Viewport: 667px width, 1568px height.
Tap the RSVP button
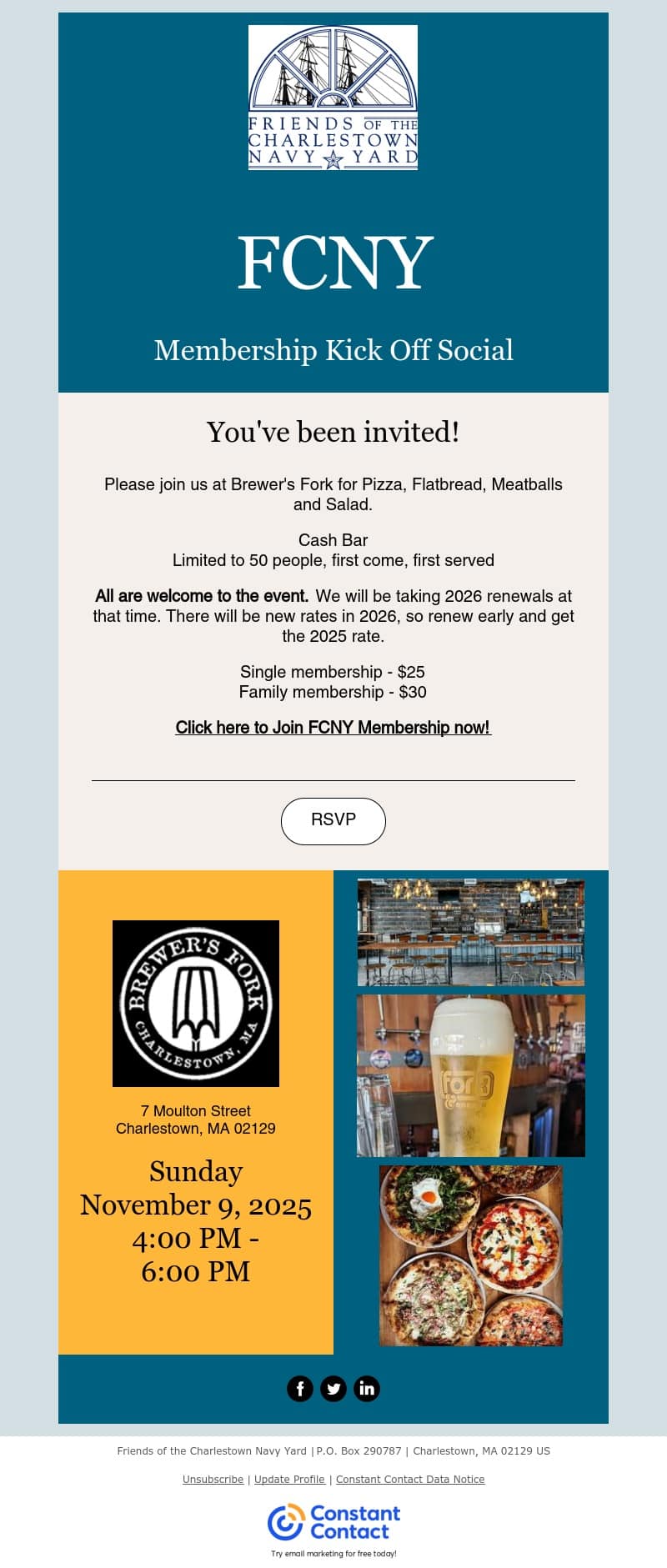coord(333,820)
